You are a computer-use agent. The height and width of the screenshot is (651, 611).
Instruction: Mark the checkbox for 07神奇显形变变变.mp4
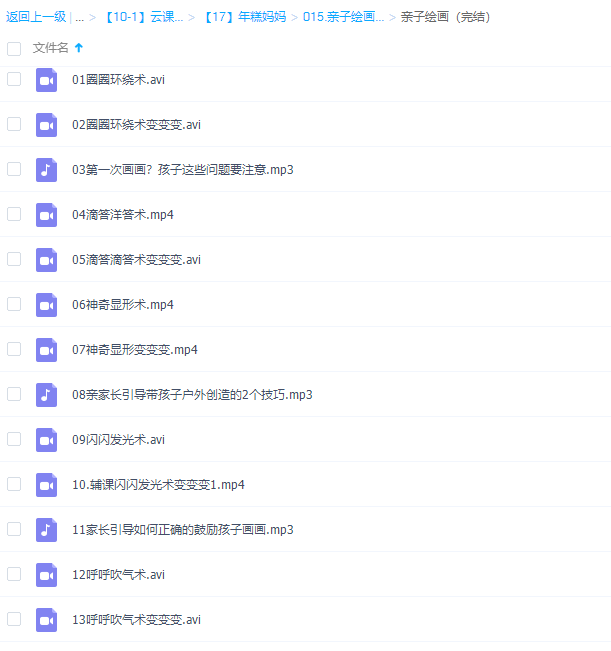click(x=14, y=349)
